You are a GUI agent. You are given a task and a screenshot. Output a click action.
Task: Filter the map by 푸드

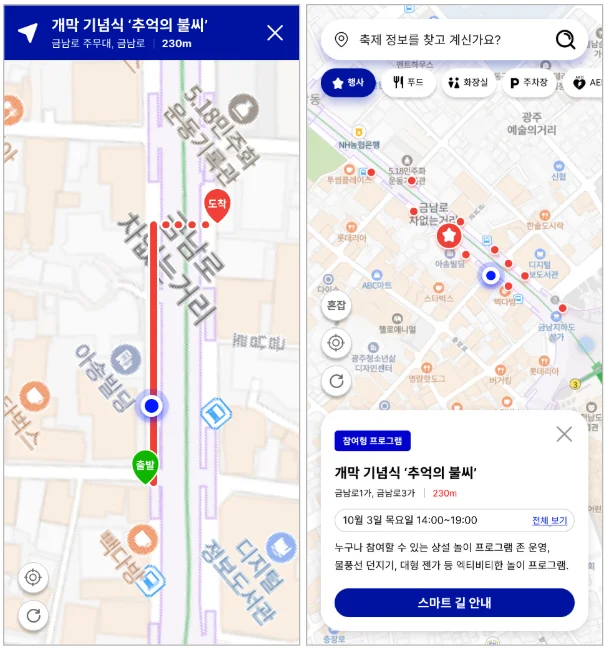pos(409,83)
